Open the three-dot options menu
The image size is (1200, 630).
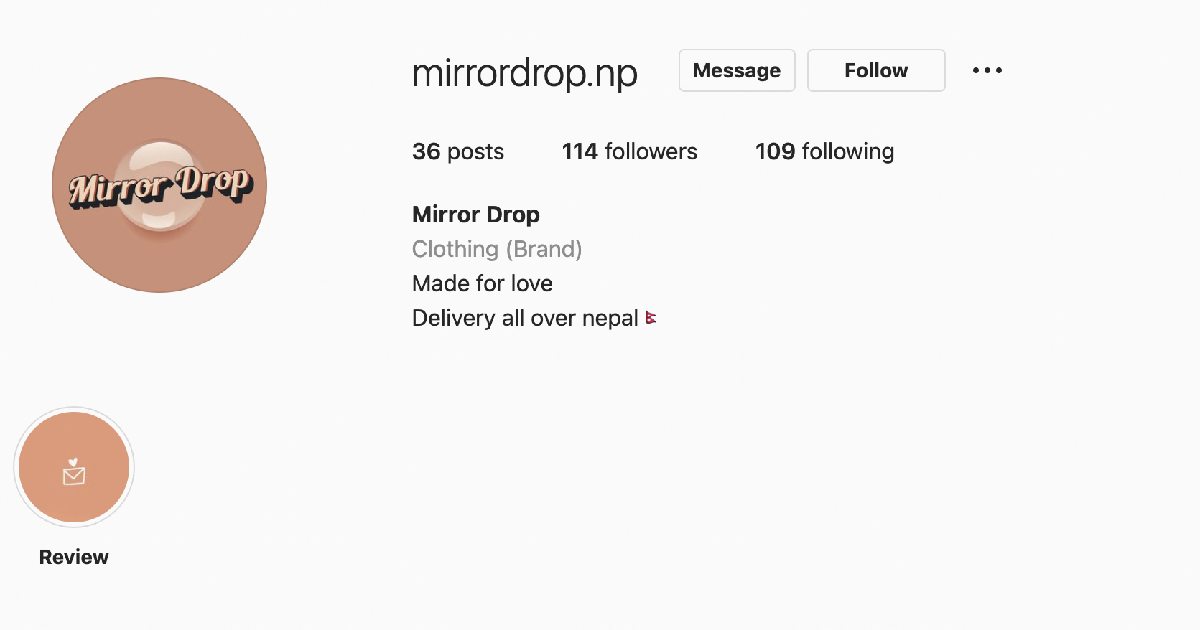click(987, 71)
